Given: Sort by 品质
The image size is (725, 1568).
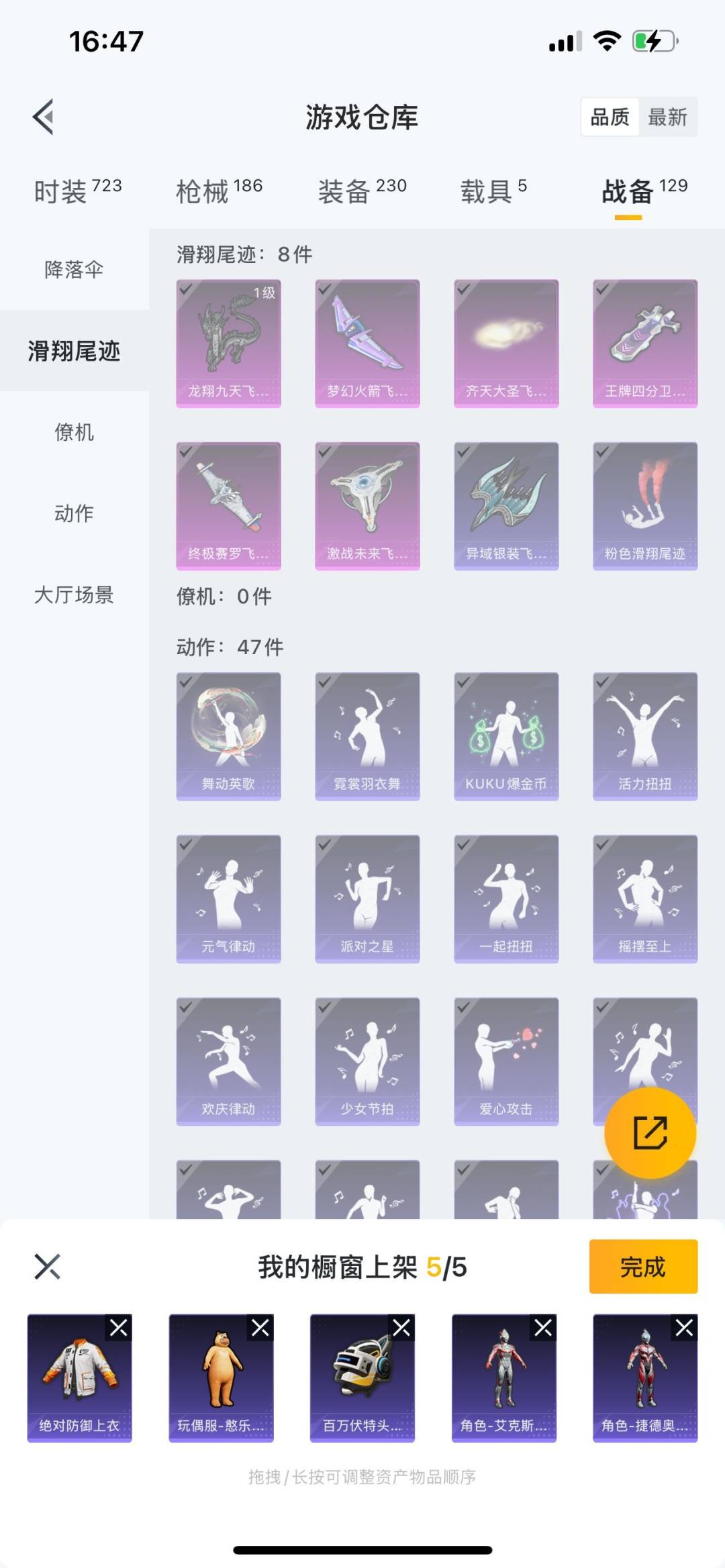Looking at the screenshot, I should (610, 117).
